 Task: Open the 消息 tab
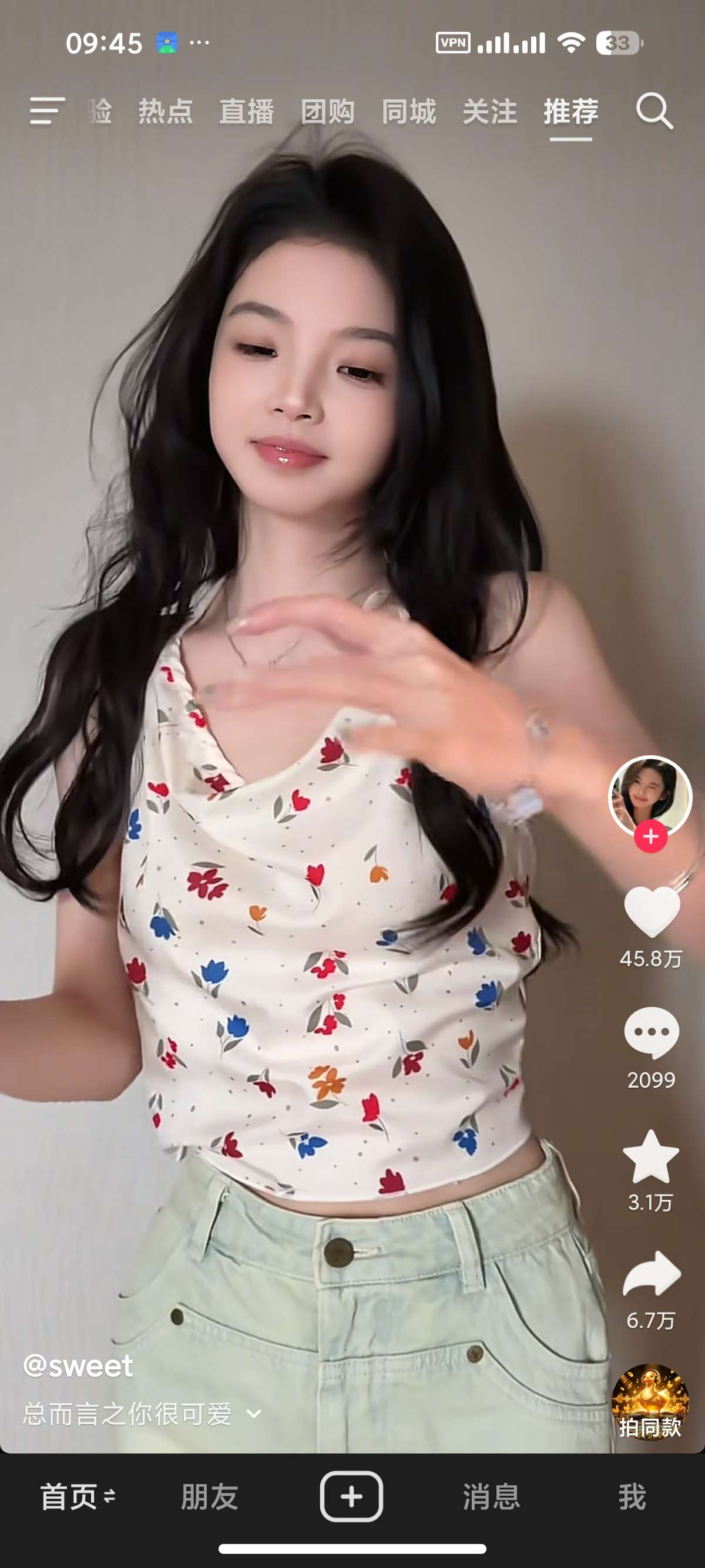click(x=491, y=1497)
